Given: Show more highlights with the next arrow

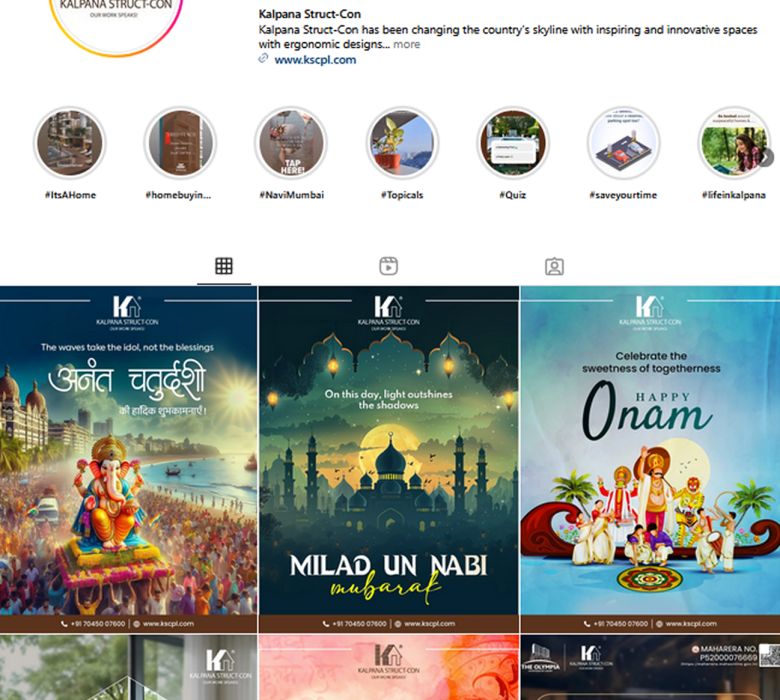Looking at the screenshot, I should [x=766, y=157].
